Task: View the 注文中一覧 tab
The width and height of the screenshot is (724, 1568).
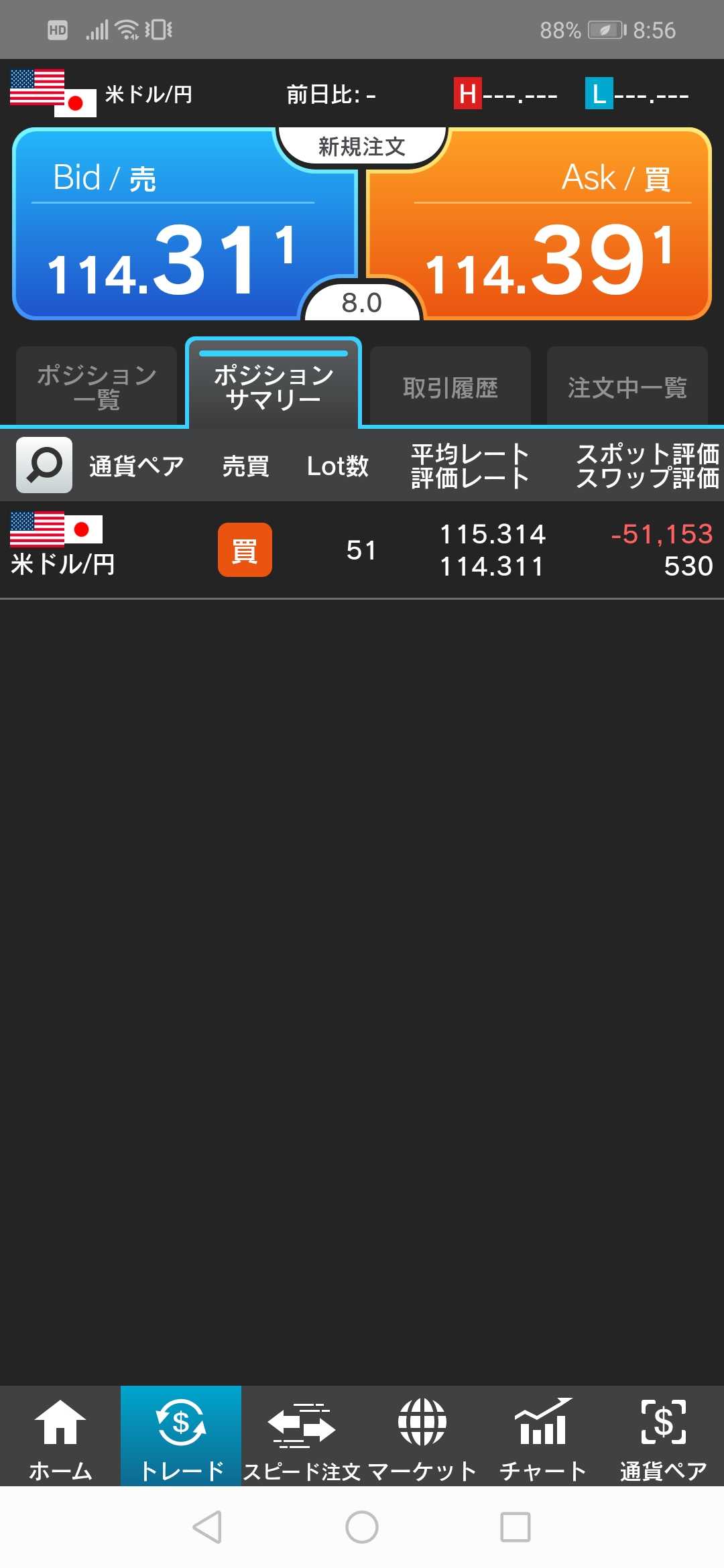Action: [627, 387]
